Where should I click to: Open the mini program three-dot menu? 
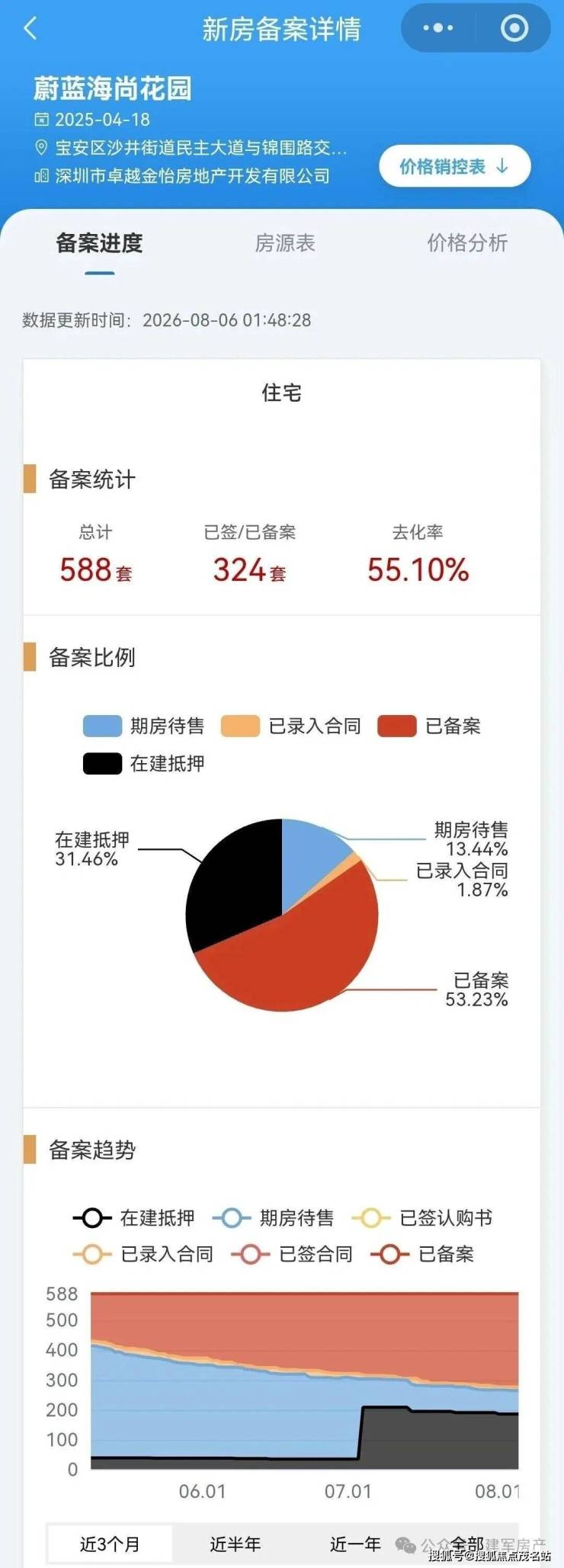[x=438, y=28]
